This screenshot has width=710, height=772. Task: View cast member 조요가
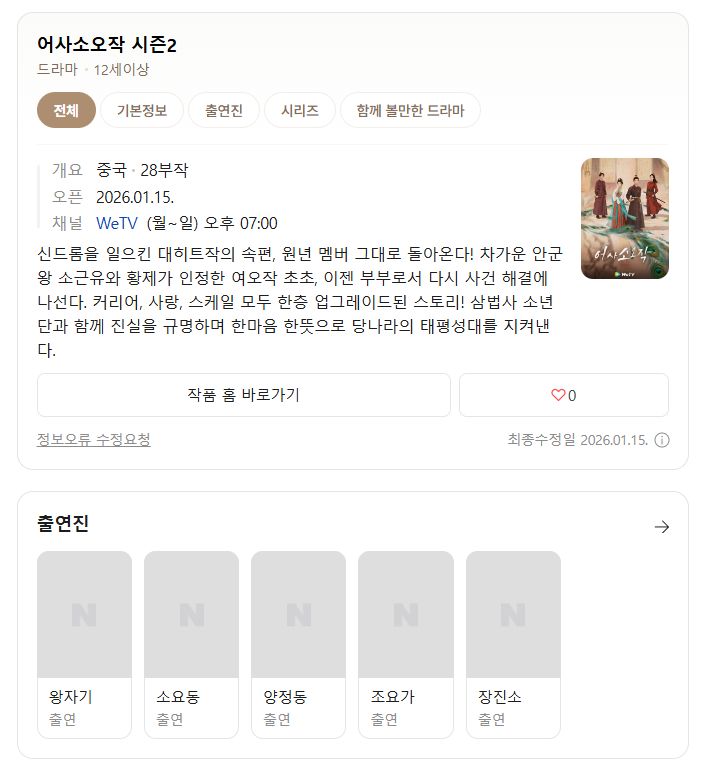[405, 643]
